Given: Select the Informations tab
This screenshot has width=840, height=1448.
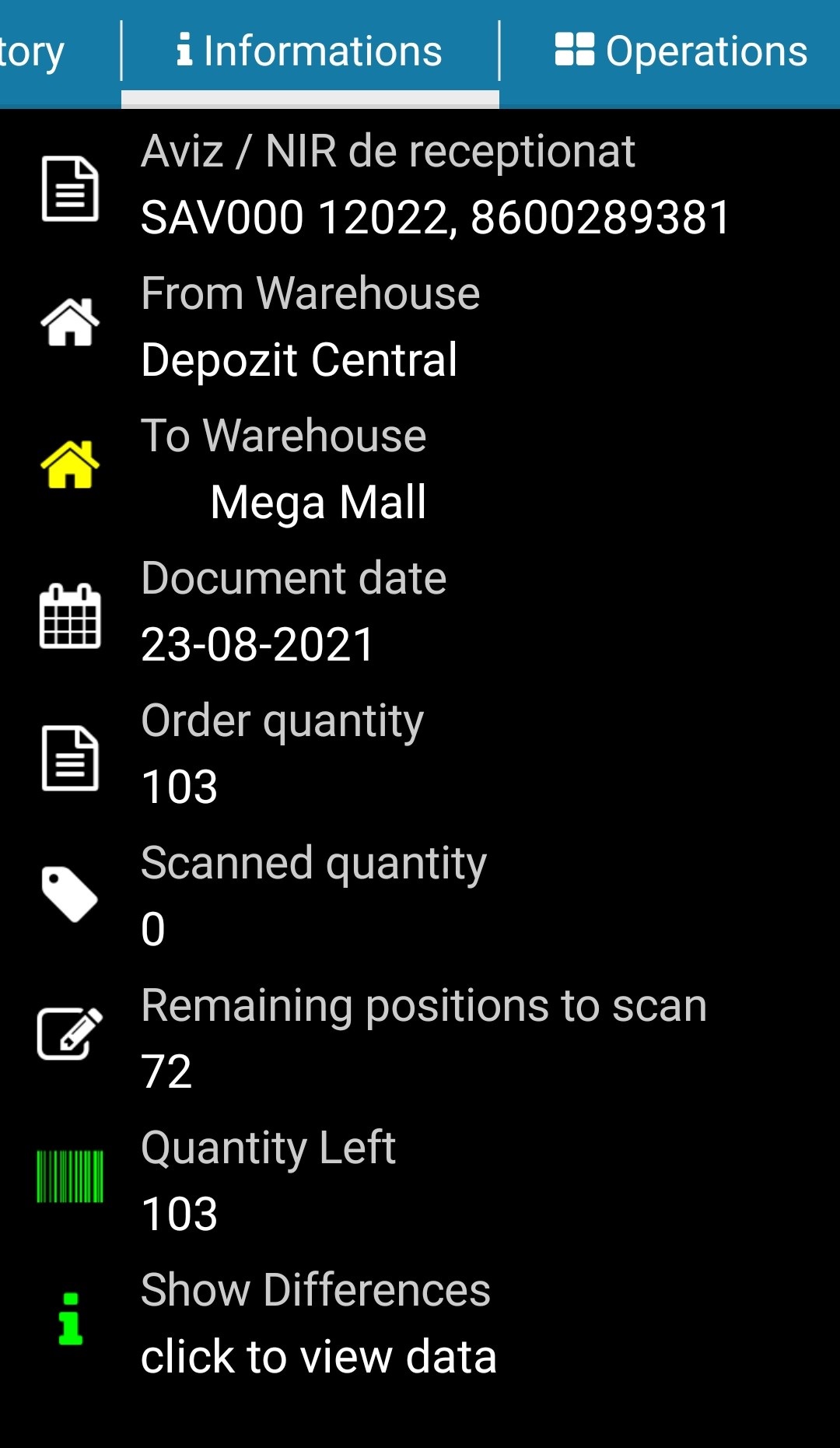Looking at the screenshot, I should pos(310,51).
